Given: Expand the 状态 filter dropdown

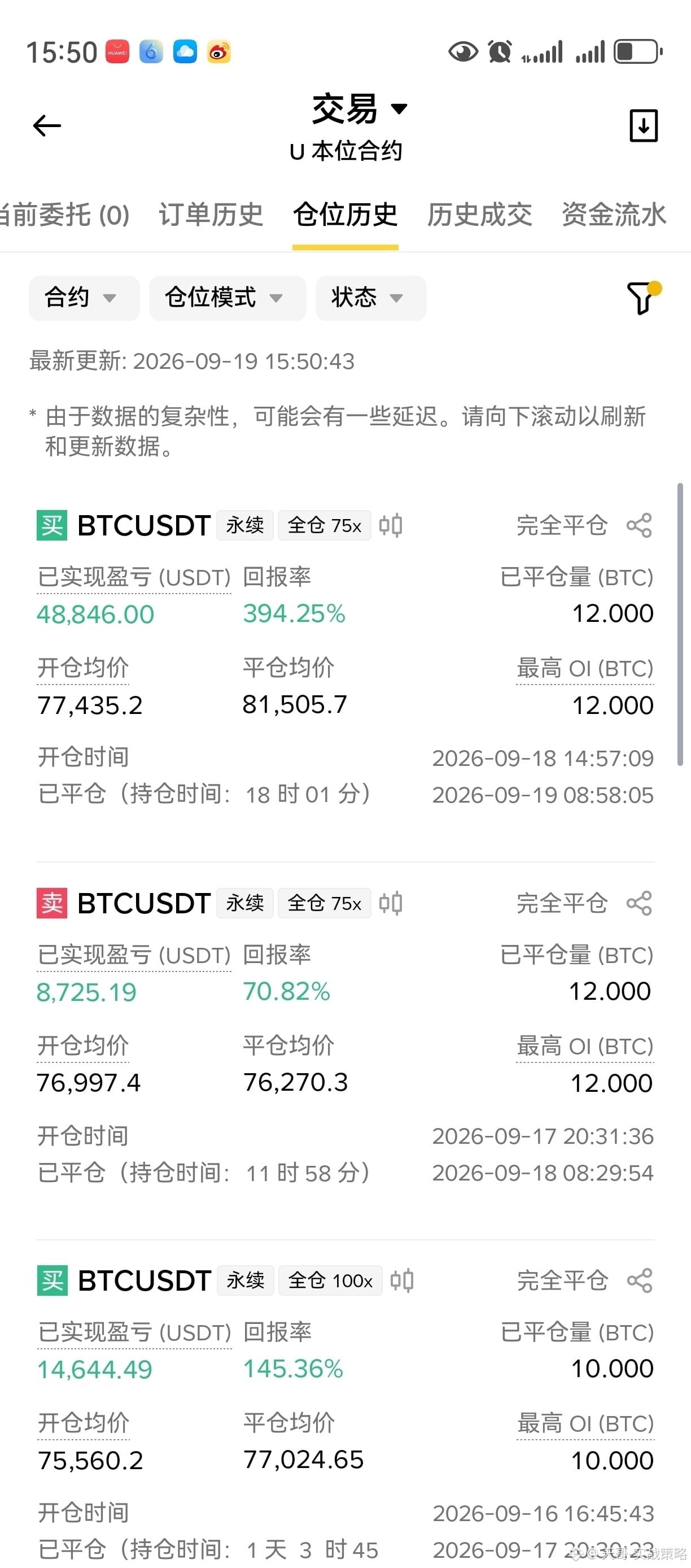Looking at the screenshot, I should [371, 298].
